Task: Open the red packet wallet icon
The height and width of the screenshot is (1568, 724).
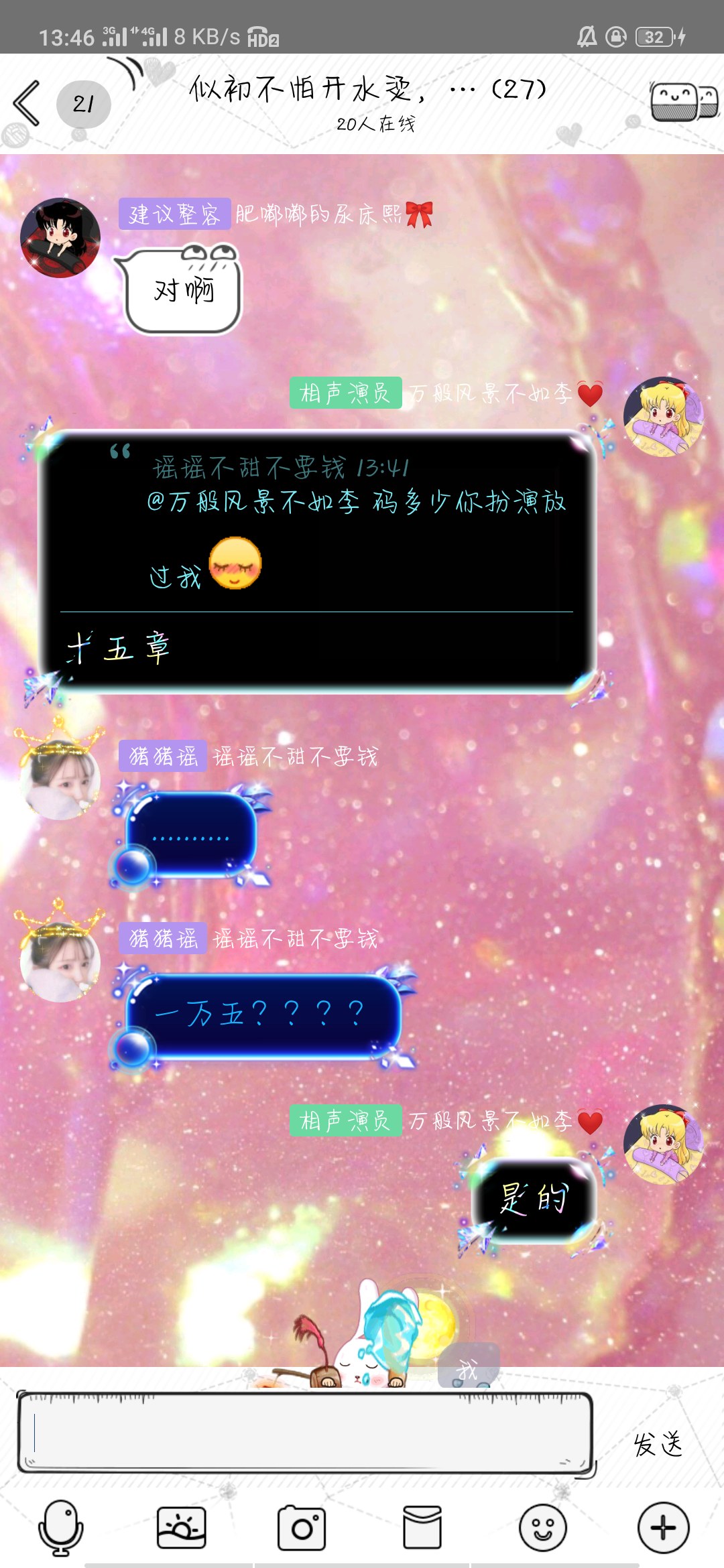Action: 422,1528
